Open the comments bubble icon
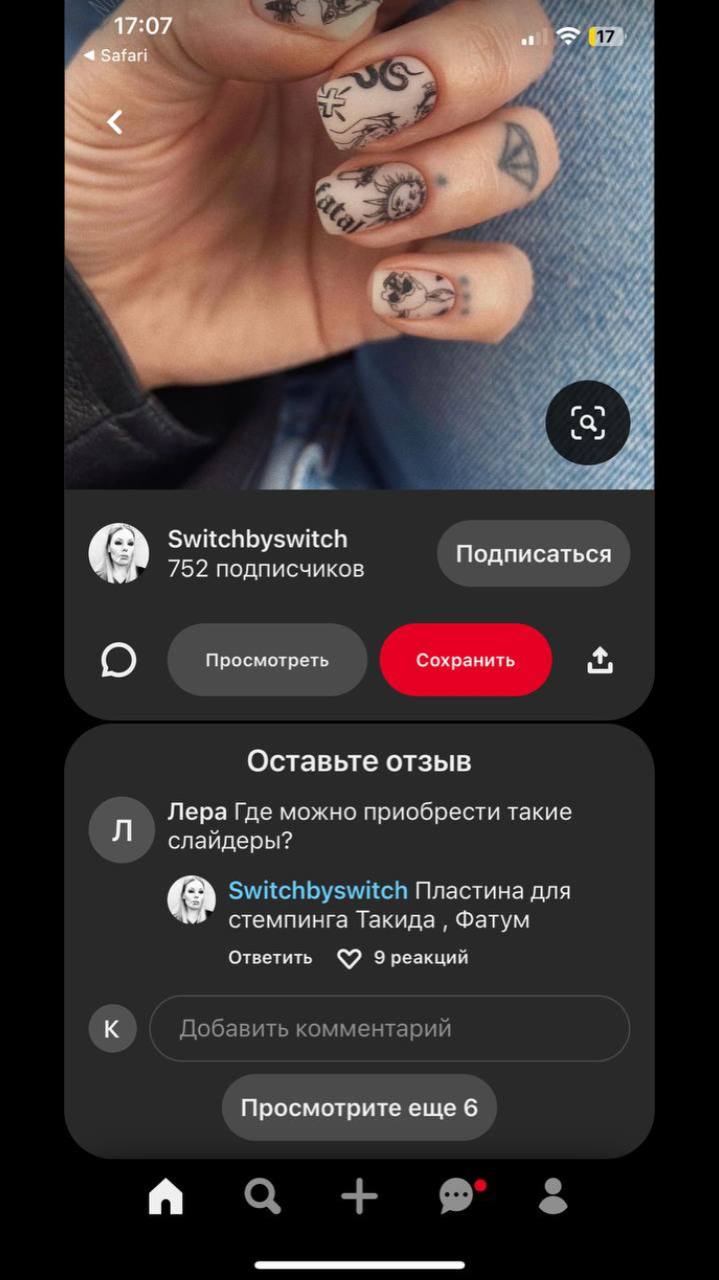The height and width of the screenshot is (1280, 719). [x=119, y=660]
